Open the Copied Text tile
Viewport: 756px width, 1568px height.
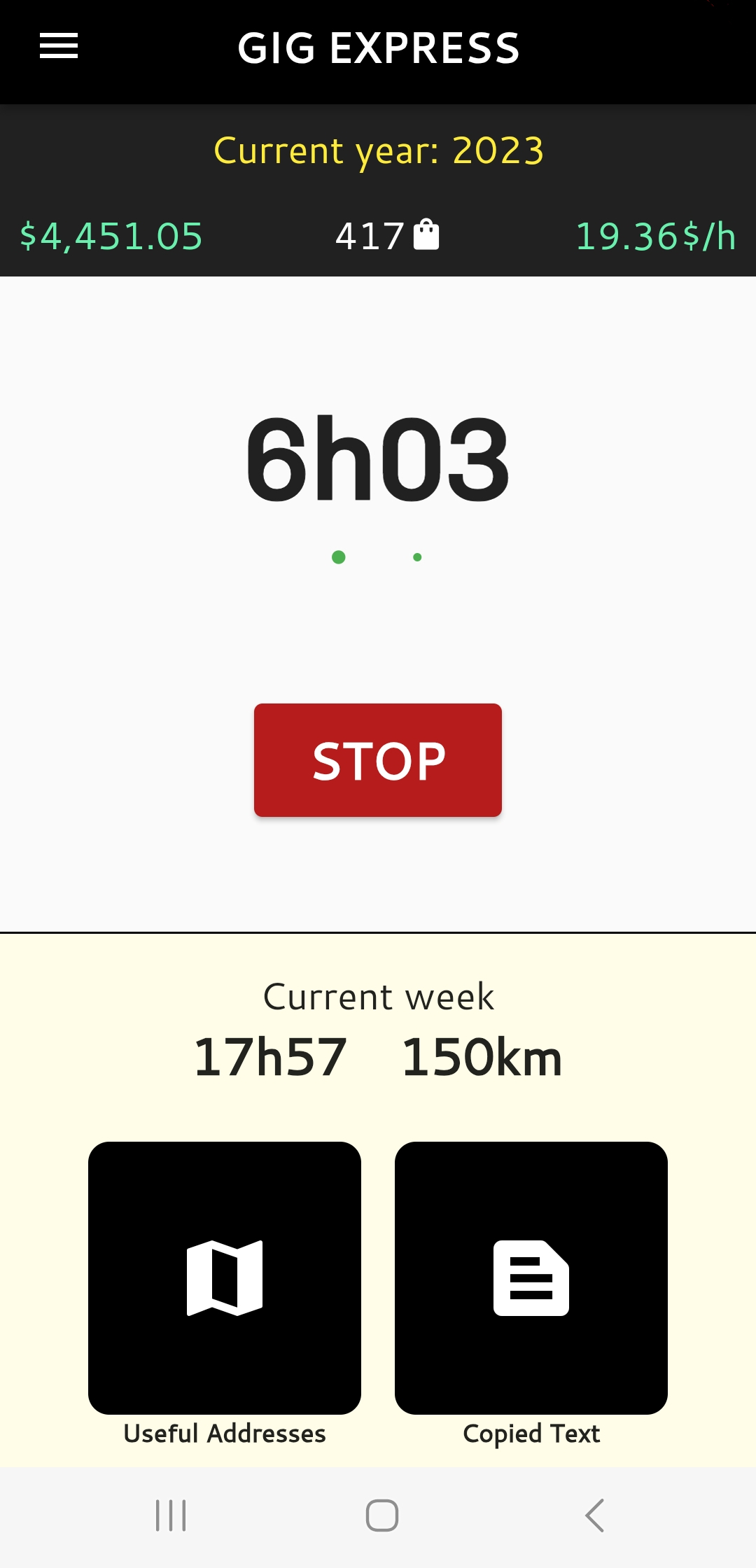[x=531, y=1278]
